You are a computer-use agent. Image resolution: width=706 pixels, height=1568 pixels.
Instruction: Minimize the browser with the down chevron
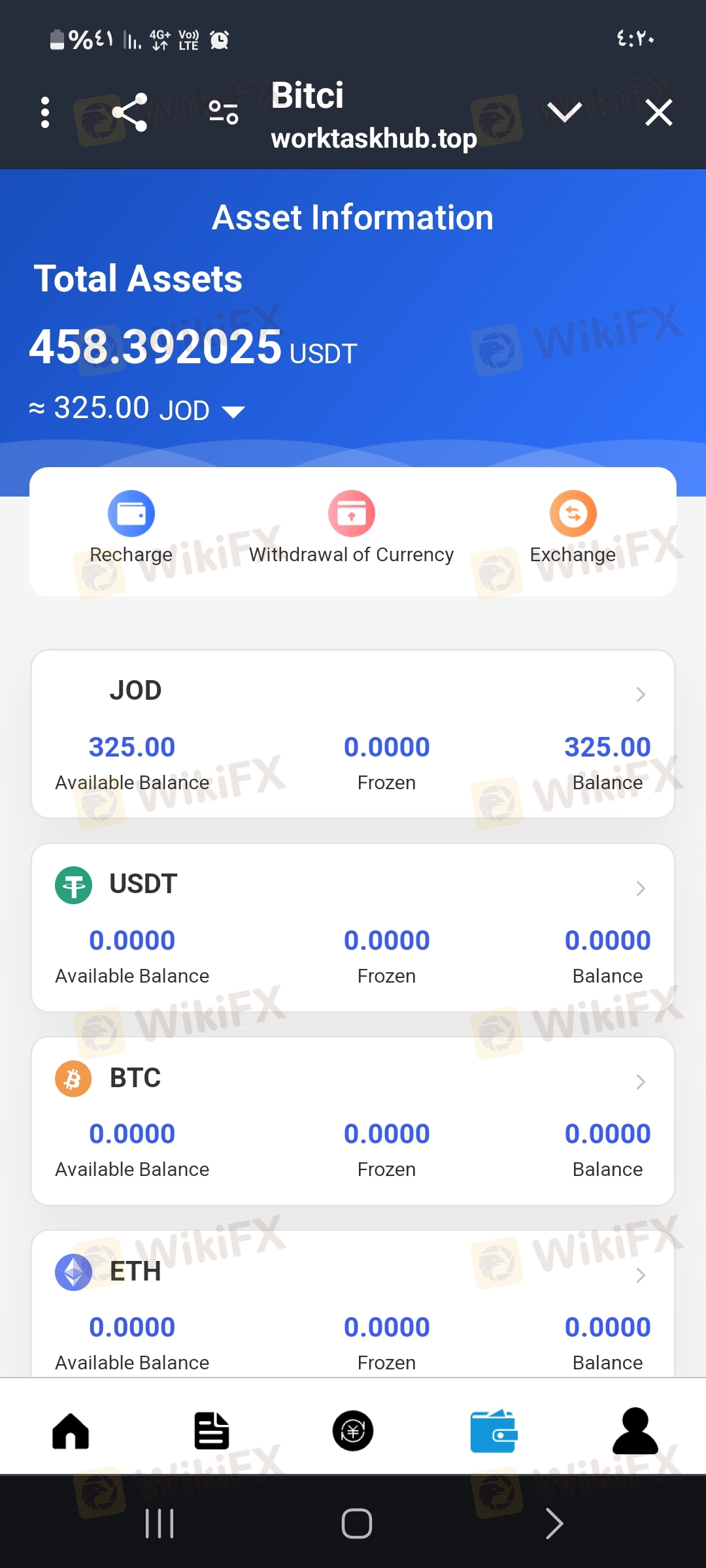[x=564, y=112]
